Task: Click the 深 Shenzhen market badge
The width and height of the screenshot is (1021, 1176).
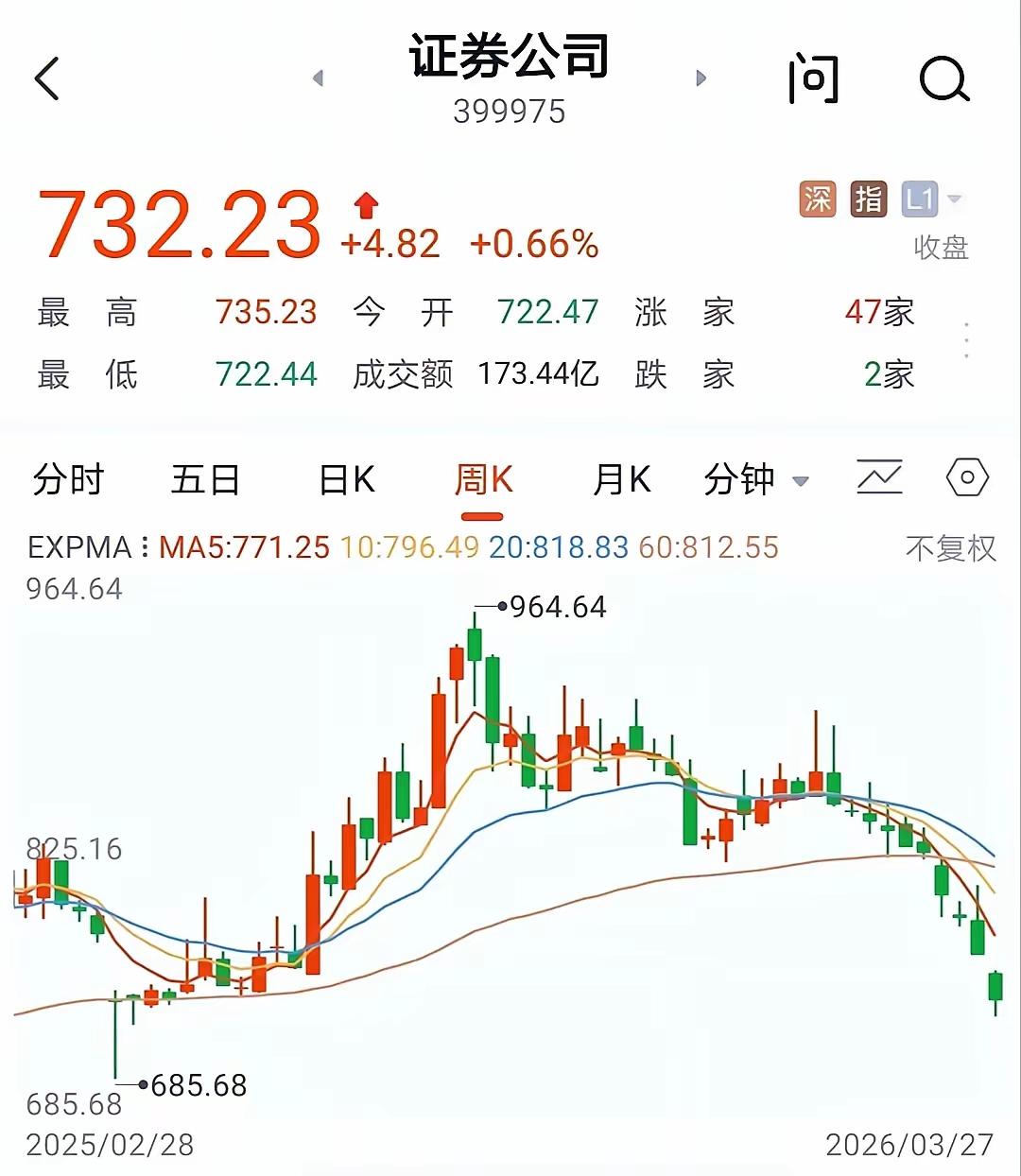Action: [817, 200]
